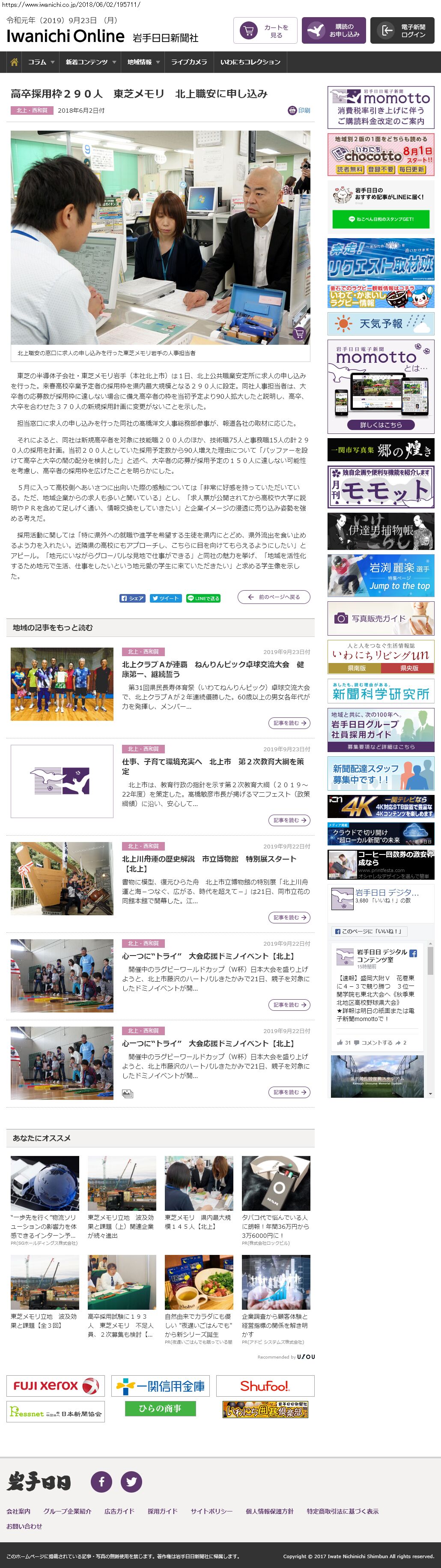Open the 天気予報 weather banner

pyautogui.click(x=381, y=323)
